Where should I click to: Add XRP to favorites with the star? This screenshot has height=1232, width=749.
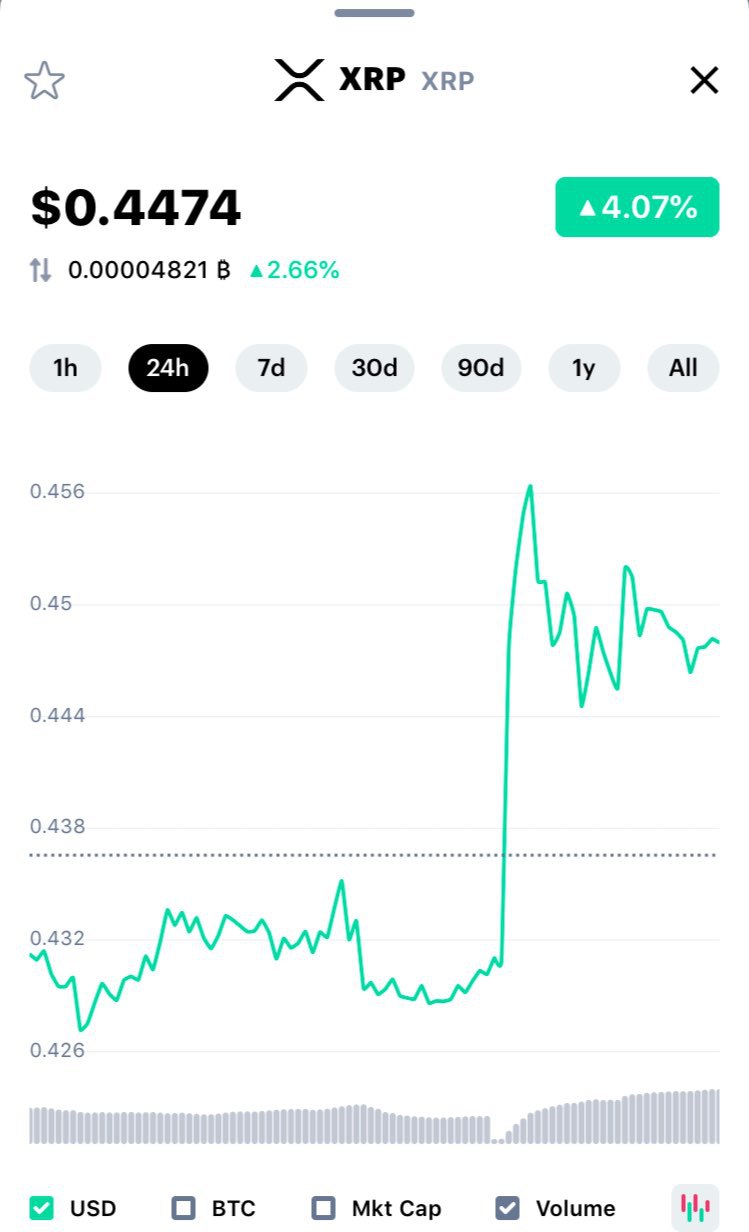click(x=45, y=81)
